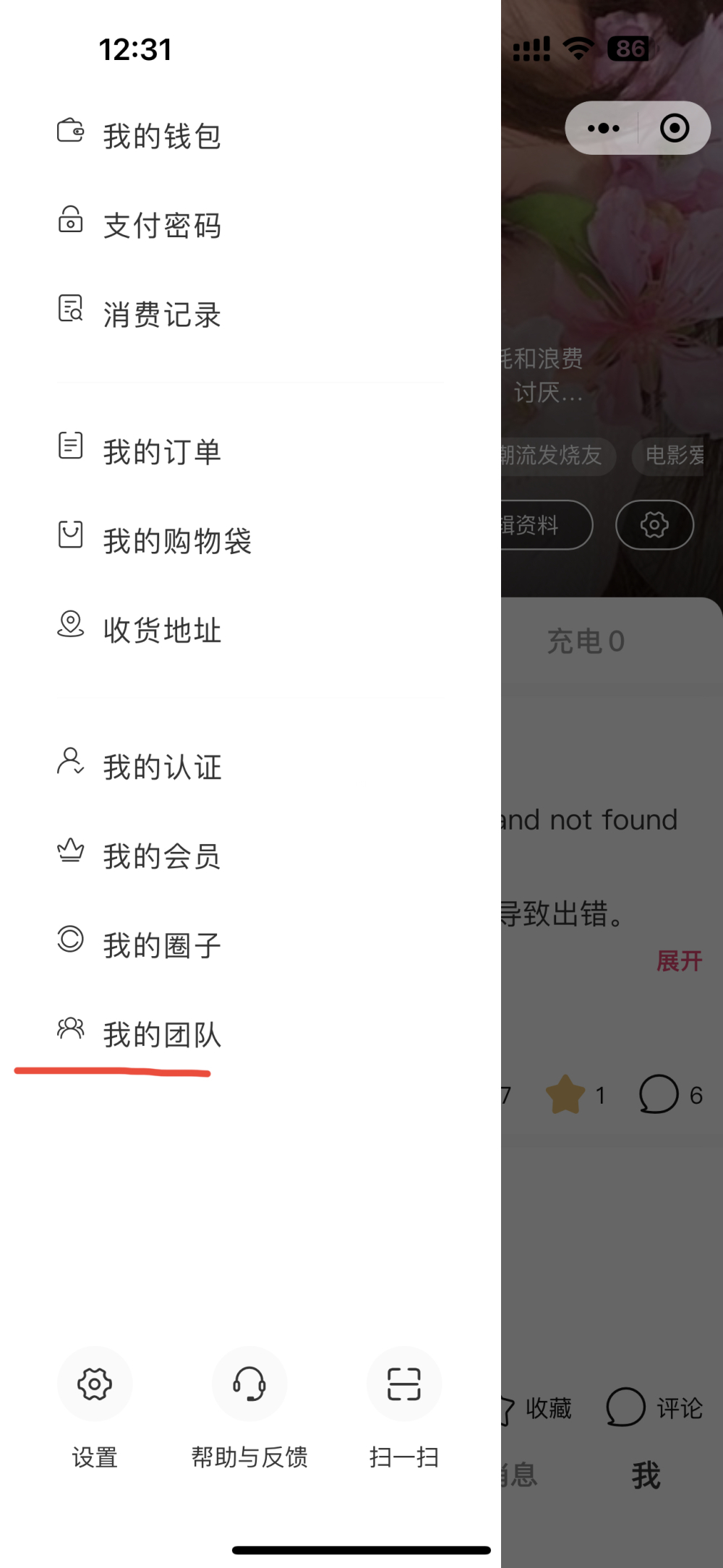View 我的会员 membership
The height and width of the screenshot is (1568, 723).
point(161,856)
